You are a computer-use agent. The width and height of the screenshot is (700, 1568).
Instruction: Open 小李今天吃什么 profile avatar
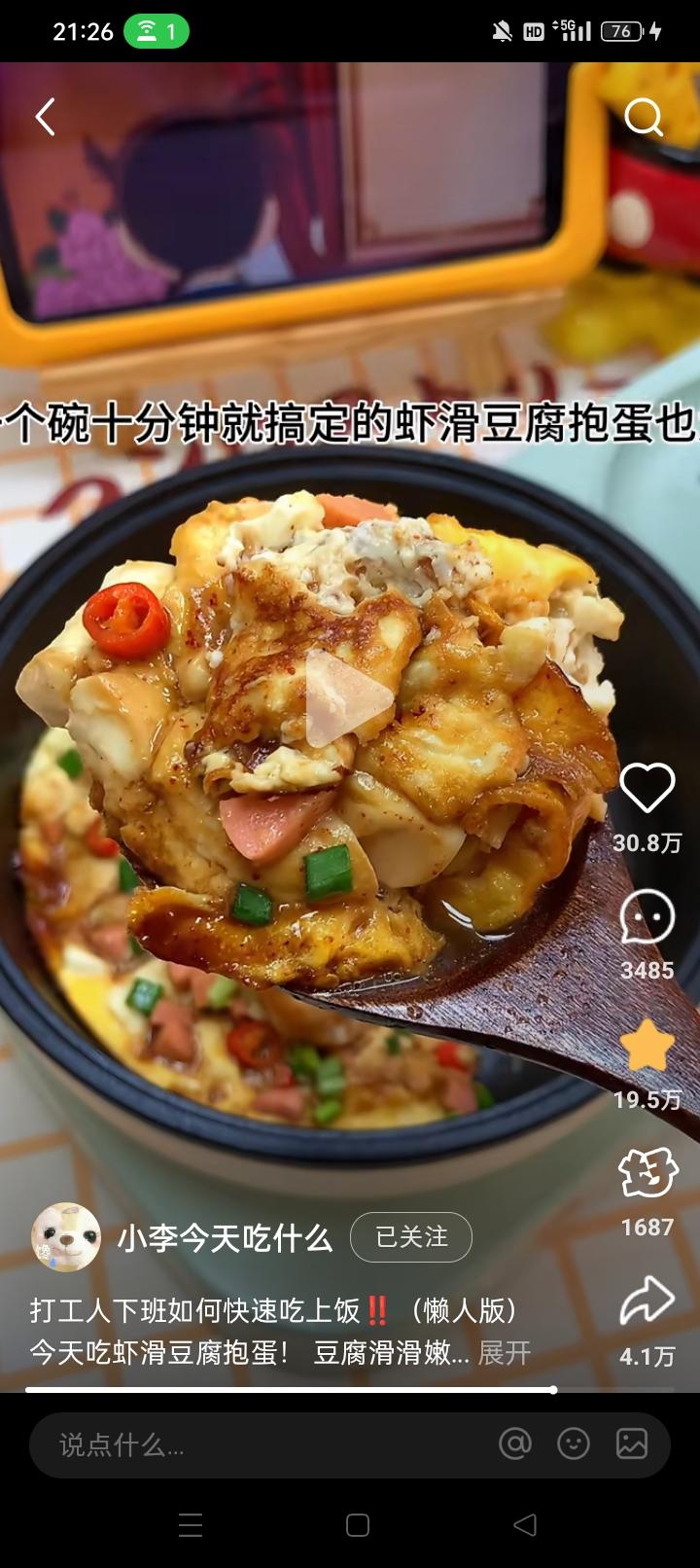click(x=66, y=1237)
